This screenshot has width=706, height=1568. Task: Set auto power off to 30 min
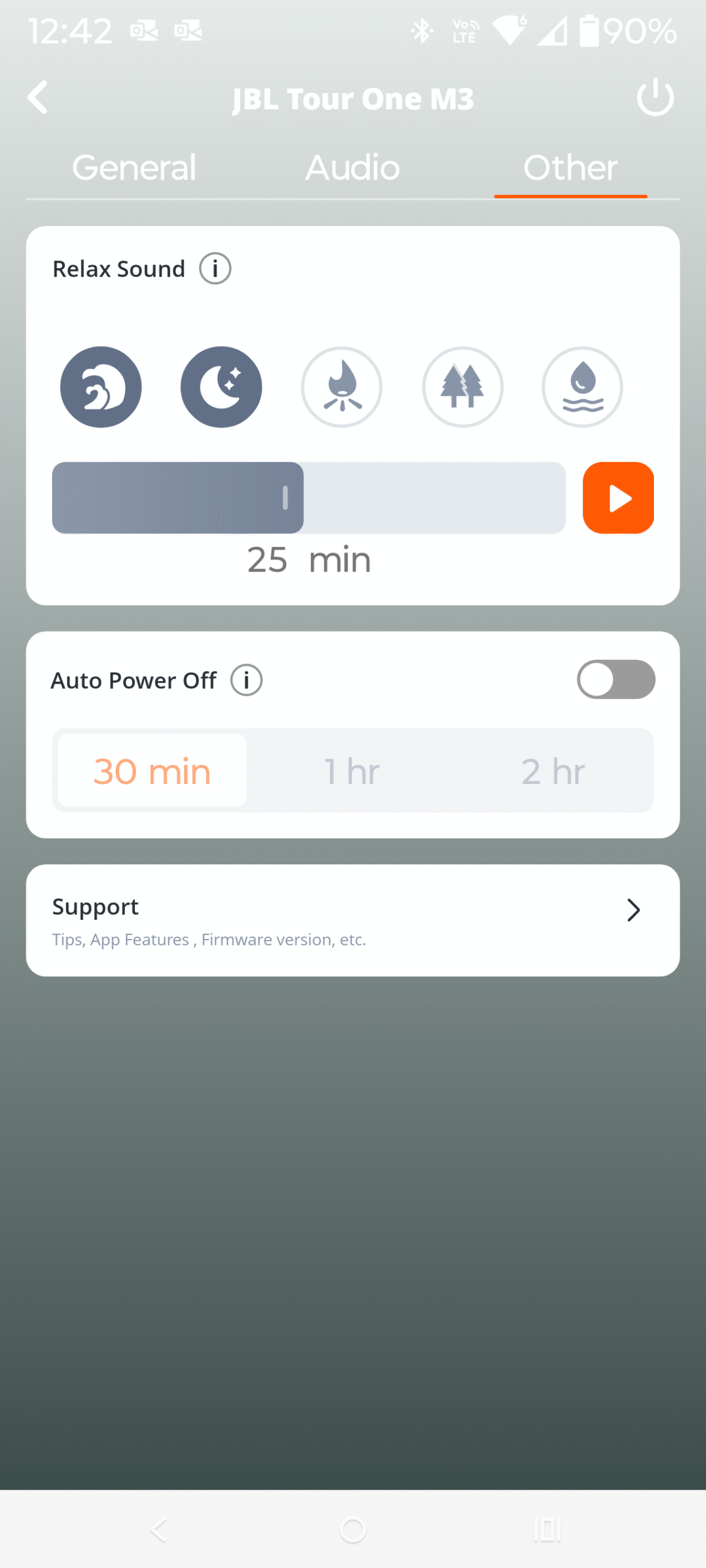point(152,771)
